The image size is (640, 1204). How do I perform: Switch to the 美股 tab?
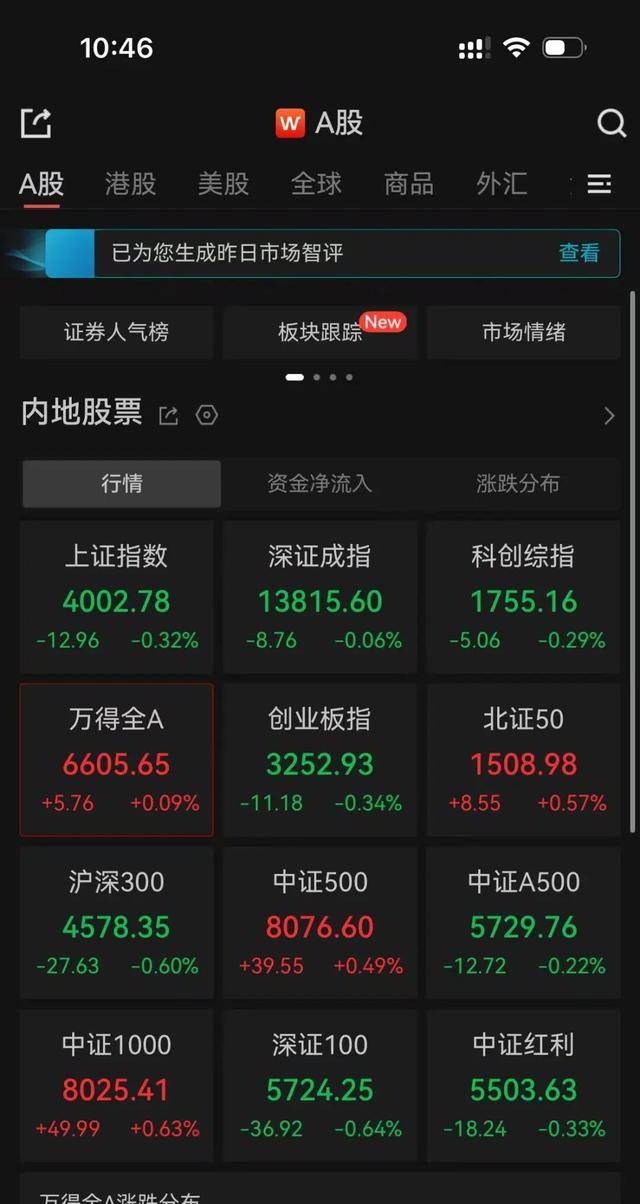tap(223, 184)
